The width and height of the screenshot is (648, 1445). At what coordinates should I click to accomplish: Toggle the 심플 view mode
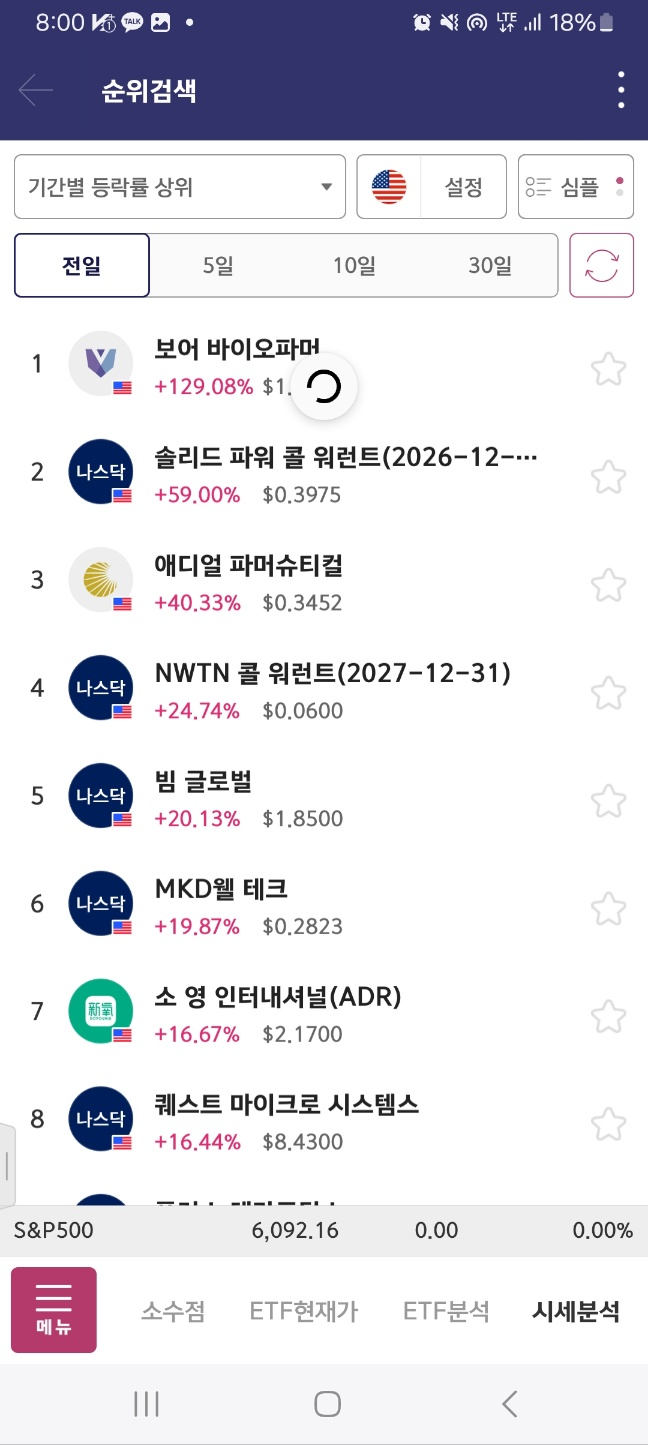[x=576, y=187]
